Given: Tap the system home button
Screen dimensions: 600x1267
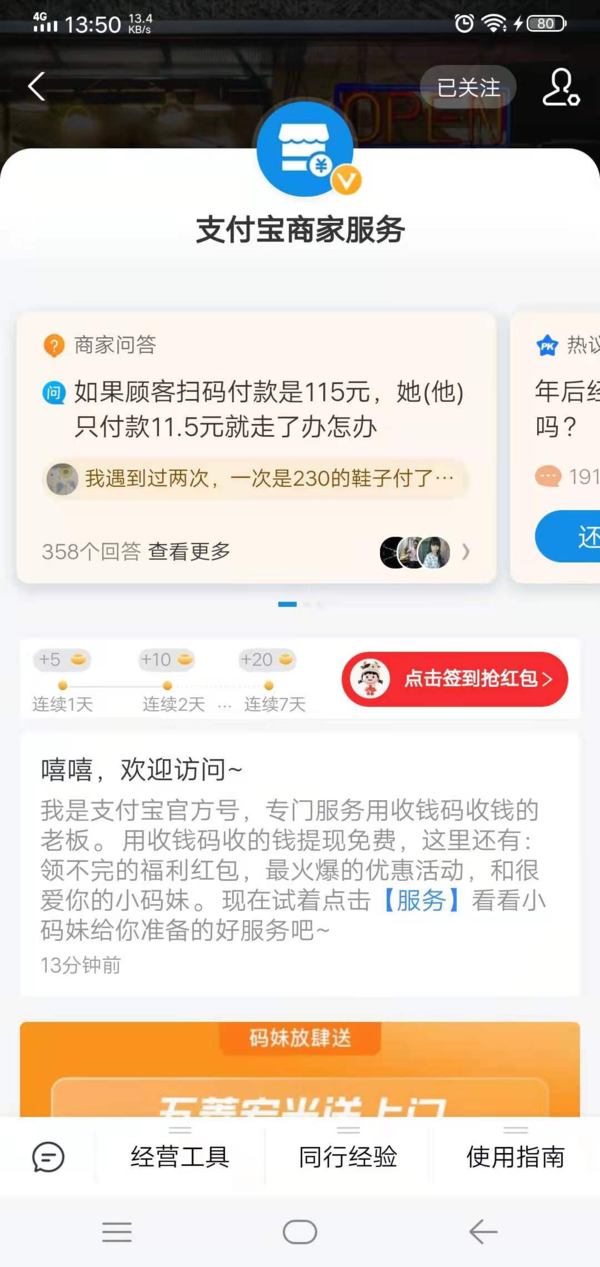Looking at the screenshot, I should 300,1232.
